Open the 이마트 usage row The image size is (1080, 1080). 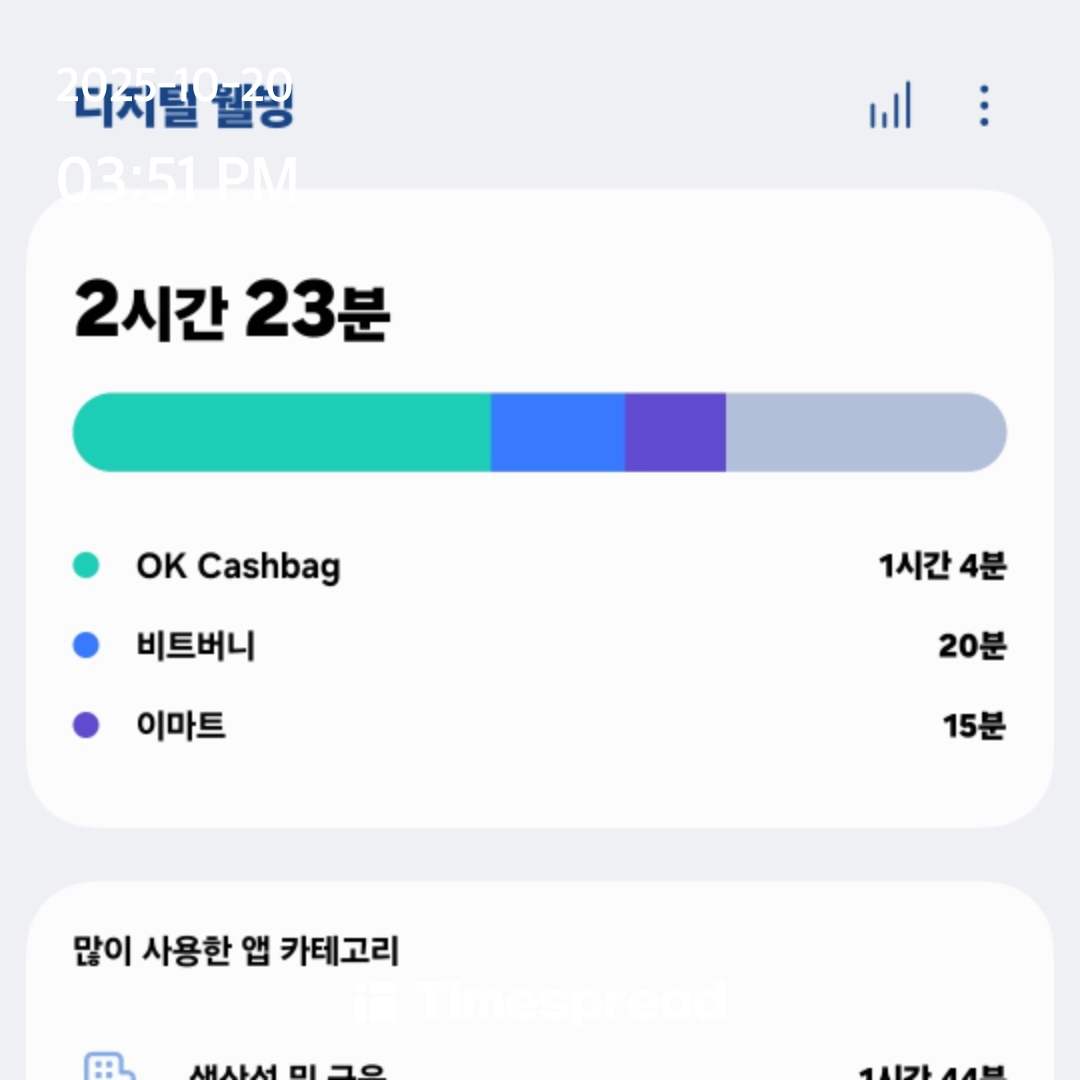[x=540, y=725]
